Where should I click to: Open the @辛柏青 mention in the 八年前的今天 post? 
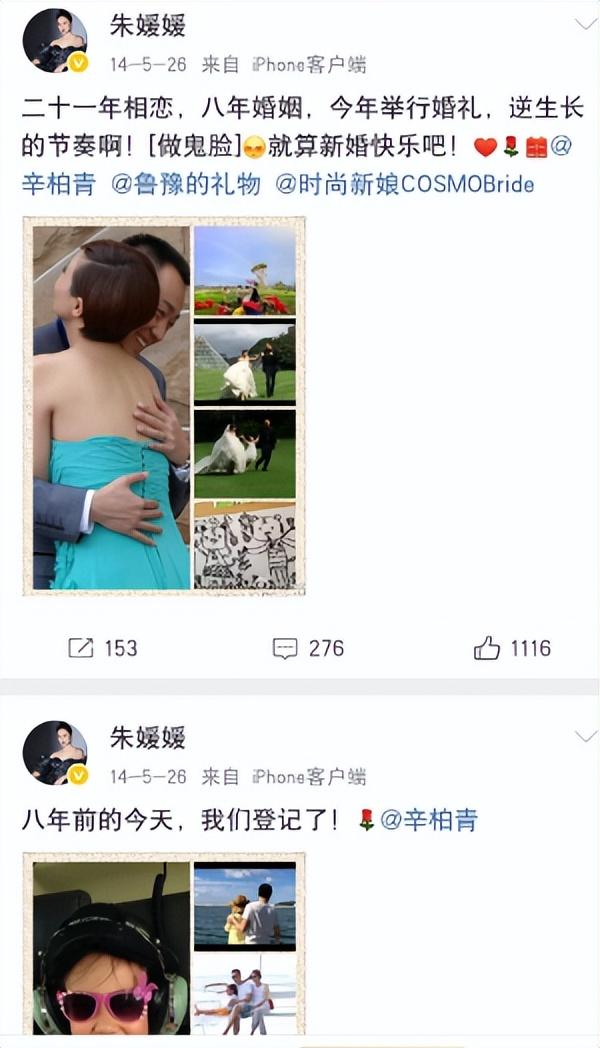coord(430,821)
